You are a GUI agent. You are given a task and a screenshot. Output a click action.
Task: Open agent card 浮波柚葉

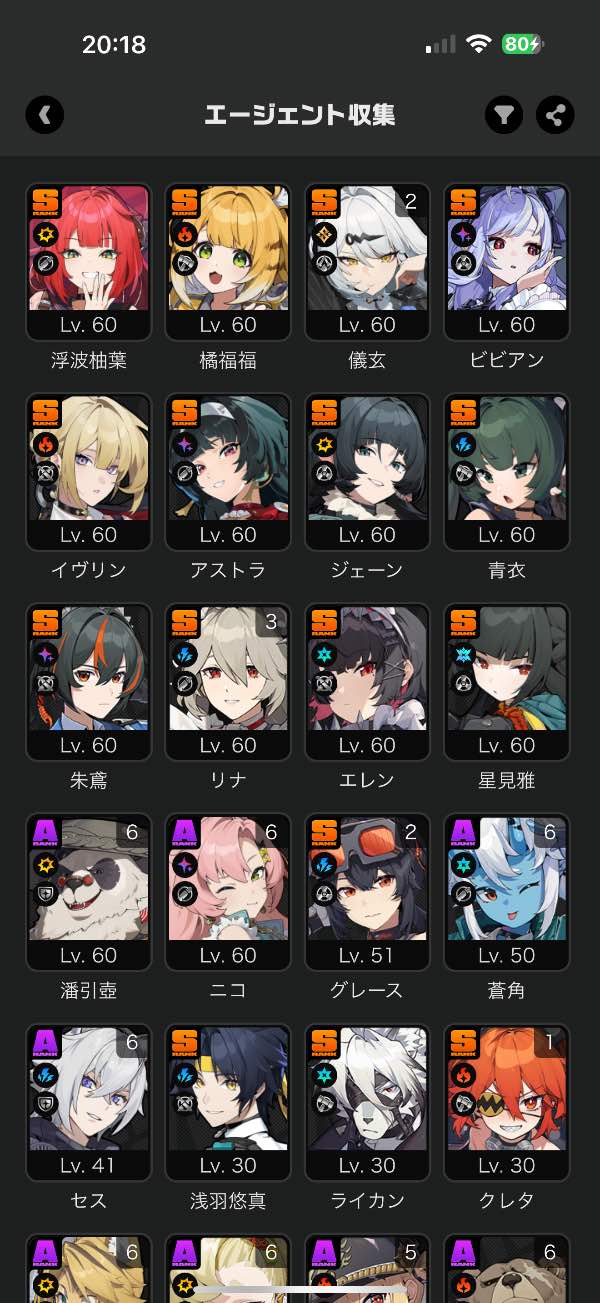(88, 262)
